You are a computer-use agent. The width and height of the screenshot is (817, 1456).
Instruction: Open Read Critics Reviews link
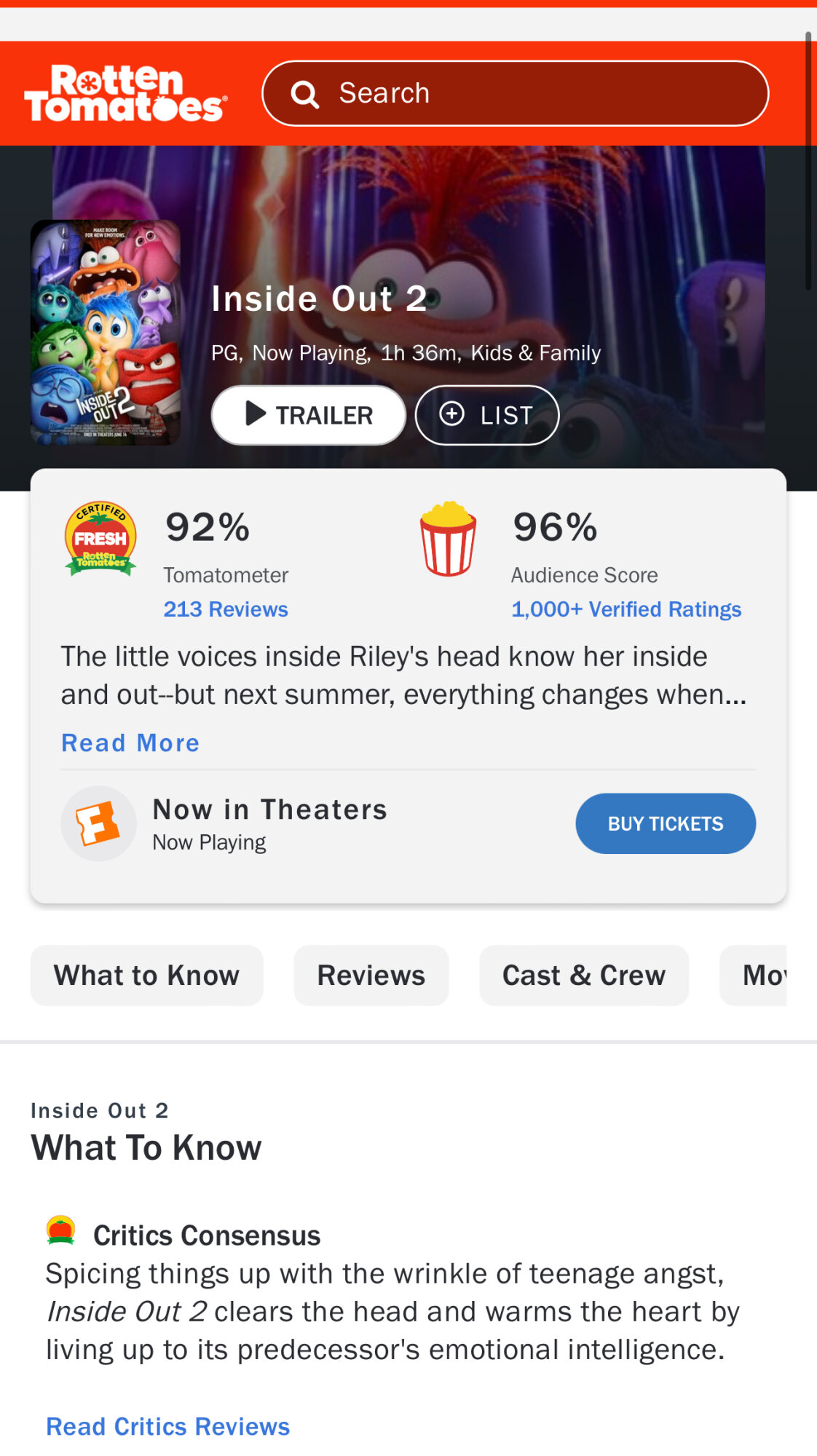click(x=167, y=1426)
